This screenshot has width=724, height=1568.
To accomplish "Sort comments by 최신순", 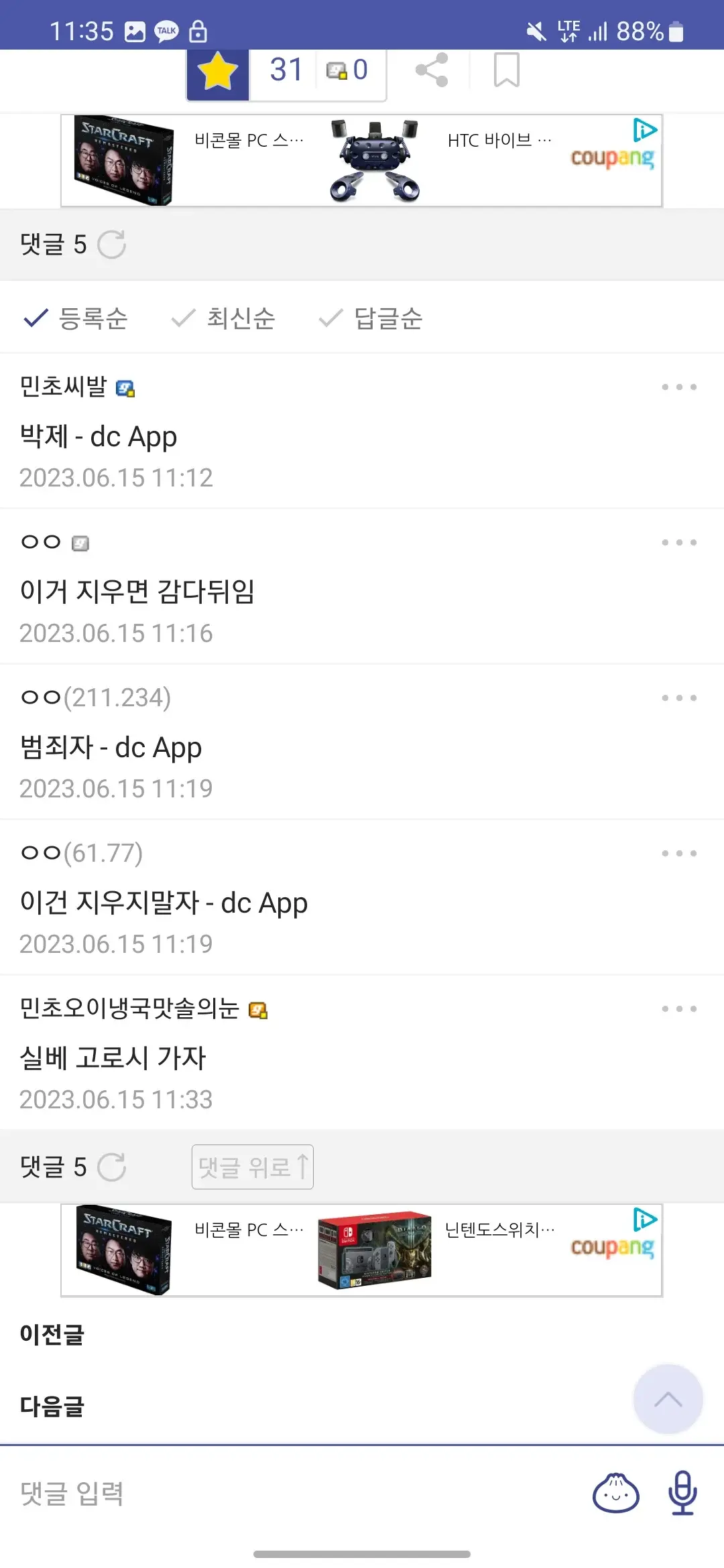I will tap(223, 318).
